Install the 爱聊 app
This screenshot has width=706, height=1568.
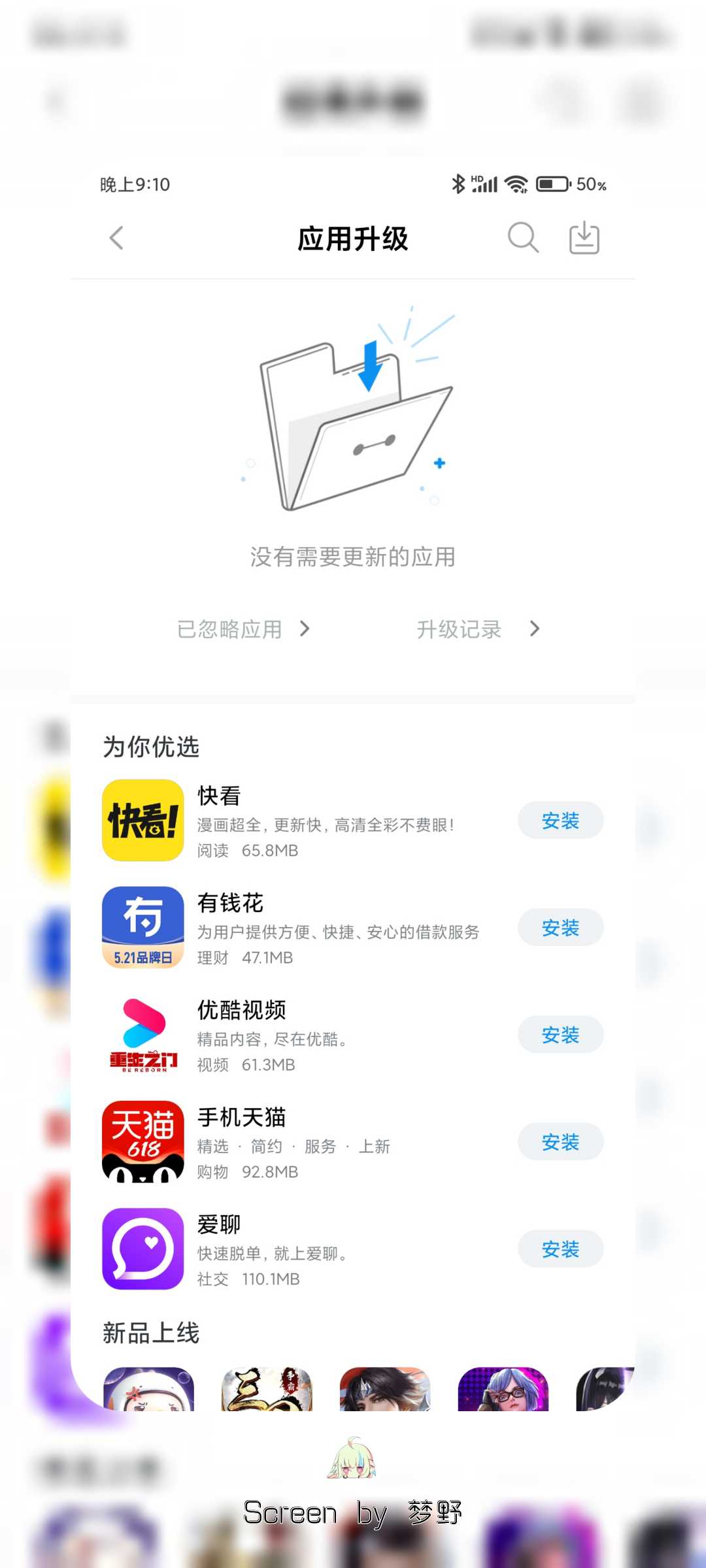click(560, 1249)
